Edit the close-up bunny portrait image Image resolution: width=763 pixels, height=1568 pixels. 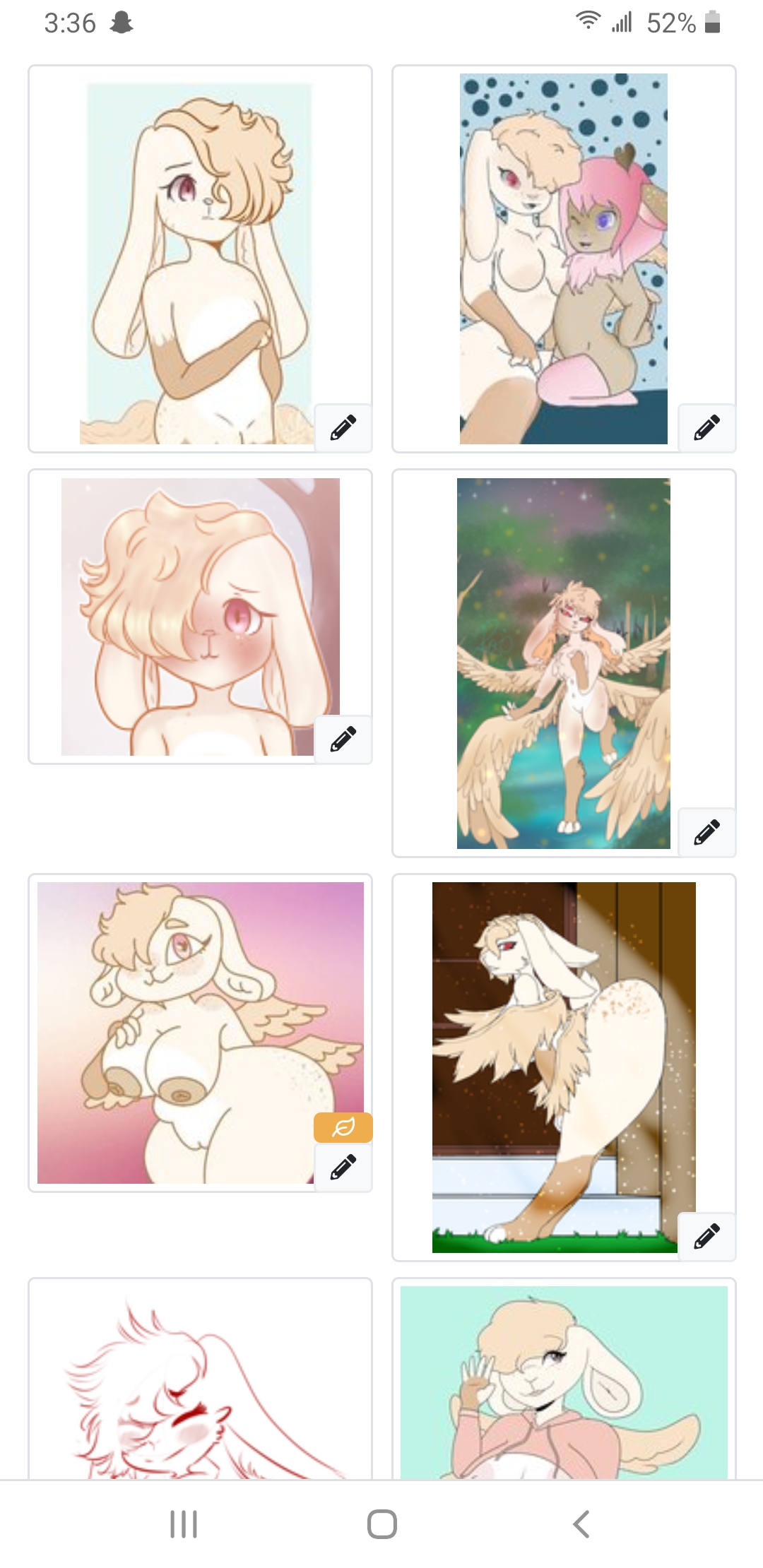click(343, 740)
